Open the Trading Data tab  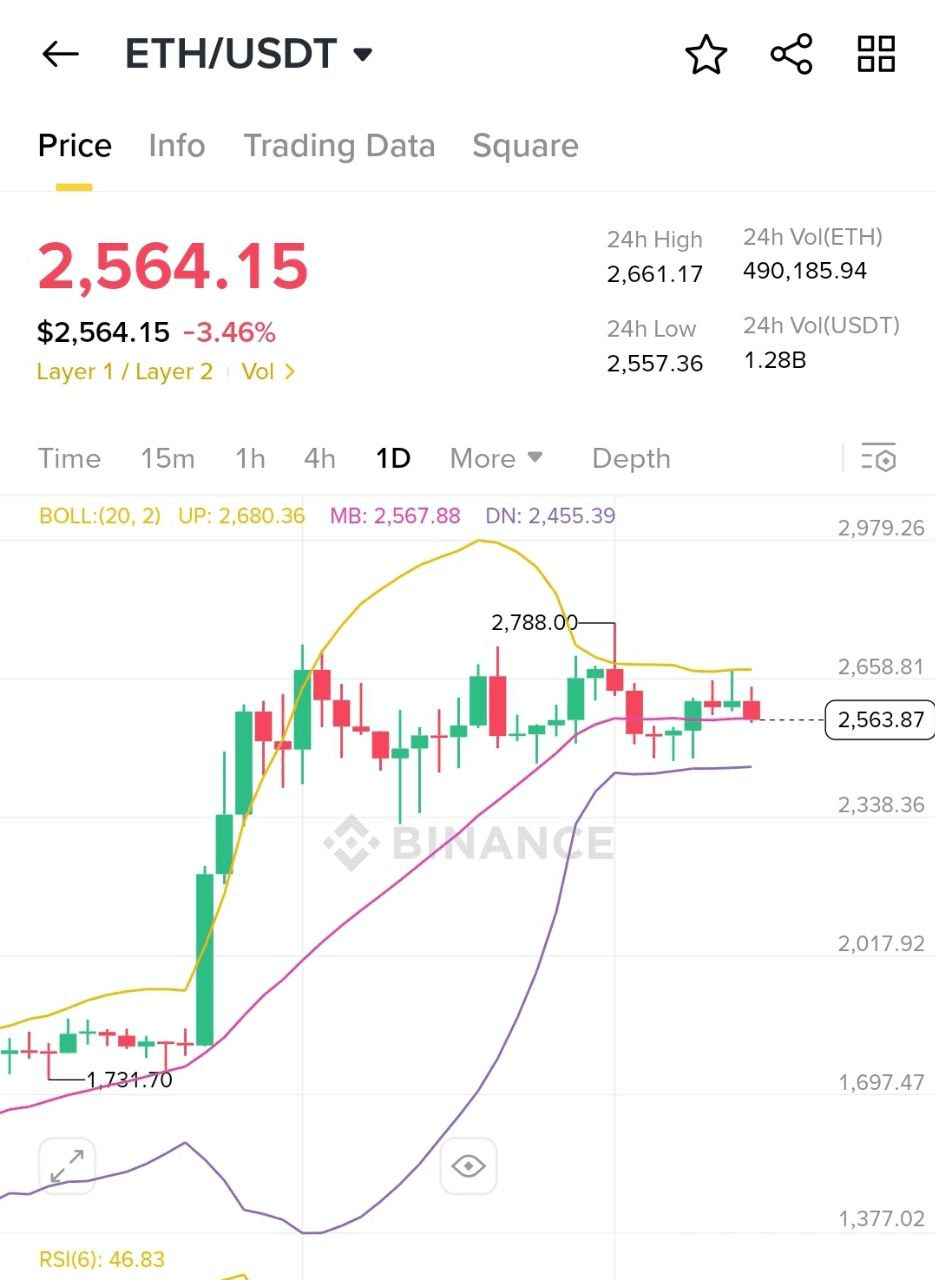[x=339, y=146]
